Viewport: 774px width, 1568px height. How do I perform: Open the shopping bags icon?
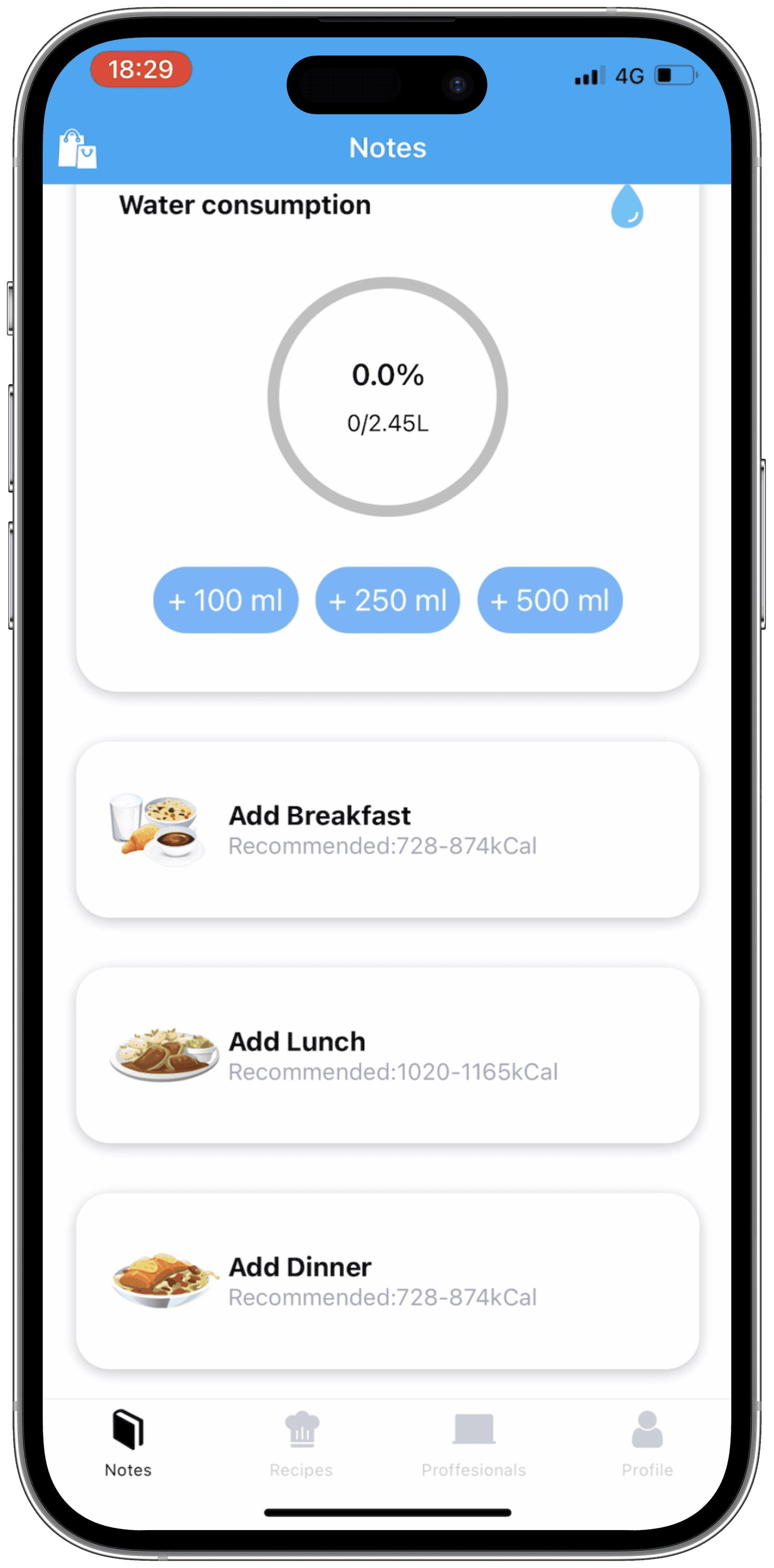point(77,148)
